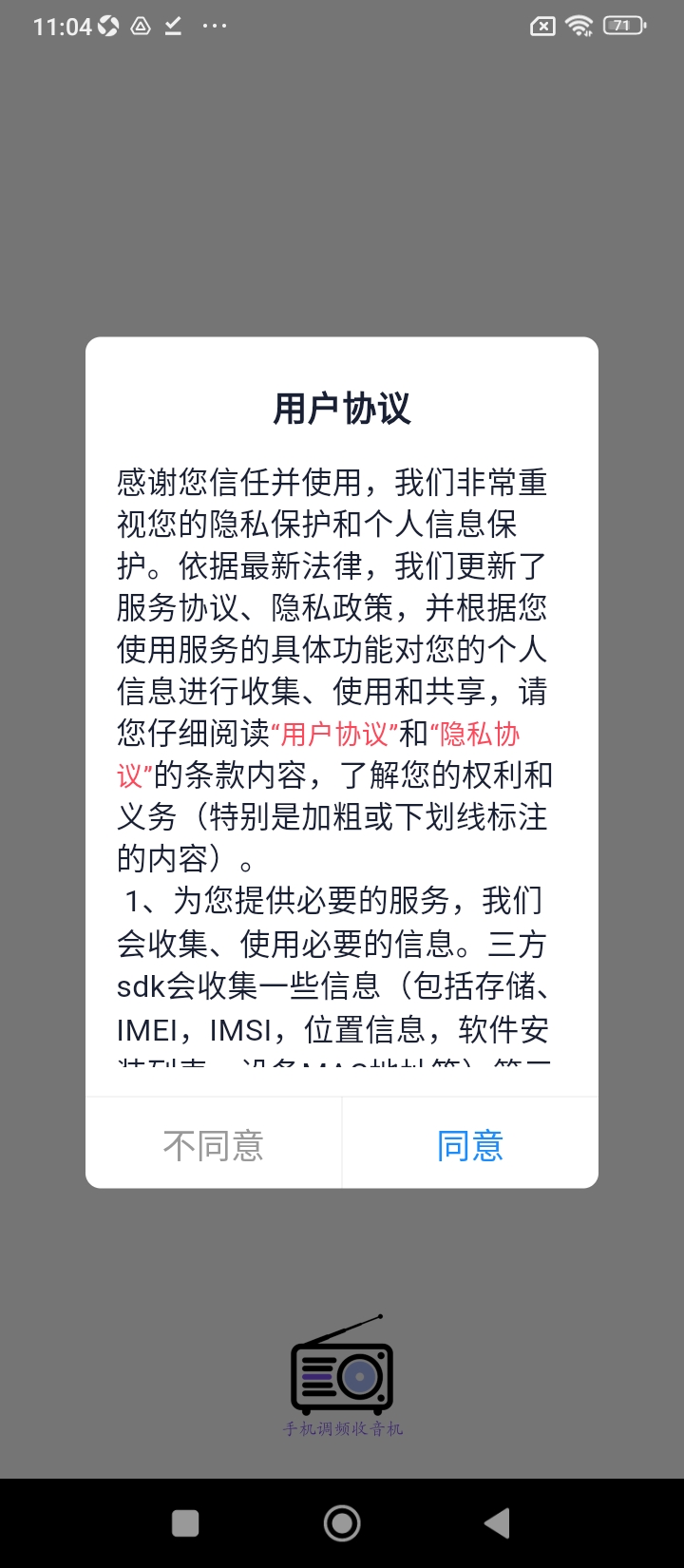
Task: Decline with the 不同意 button
Action: tap(214, 1145)
